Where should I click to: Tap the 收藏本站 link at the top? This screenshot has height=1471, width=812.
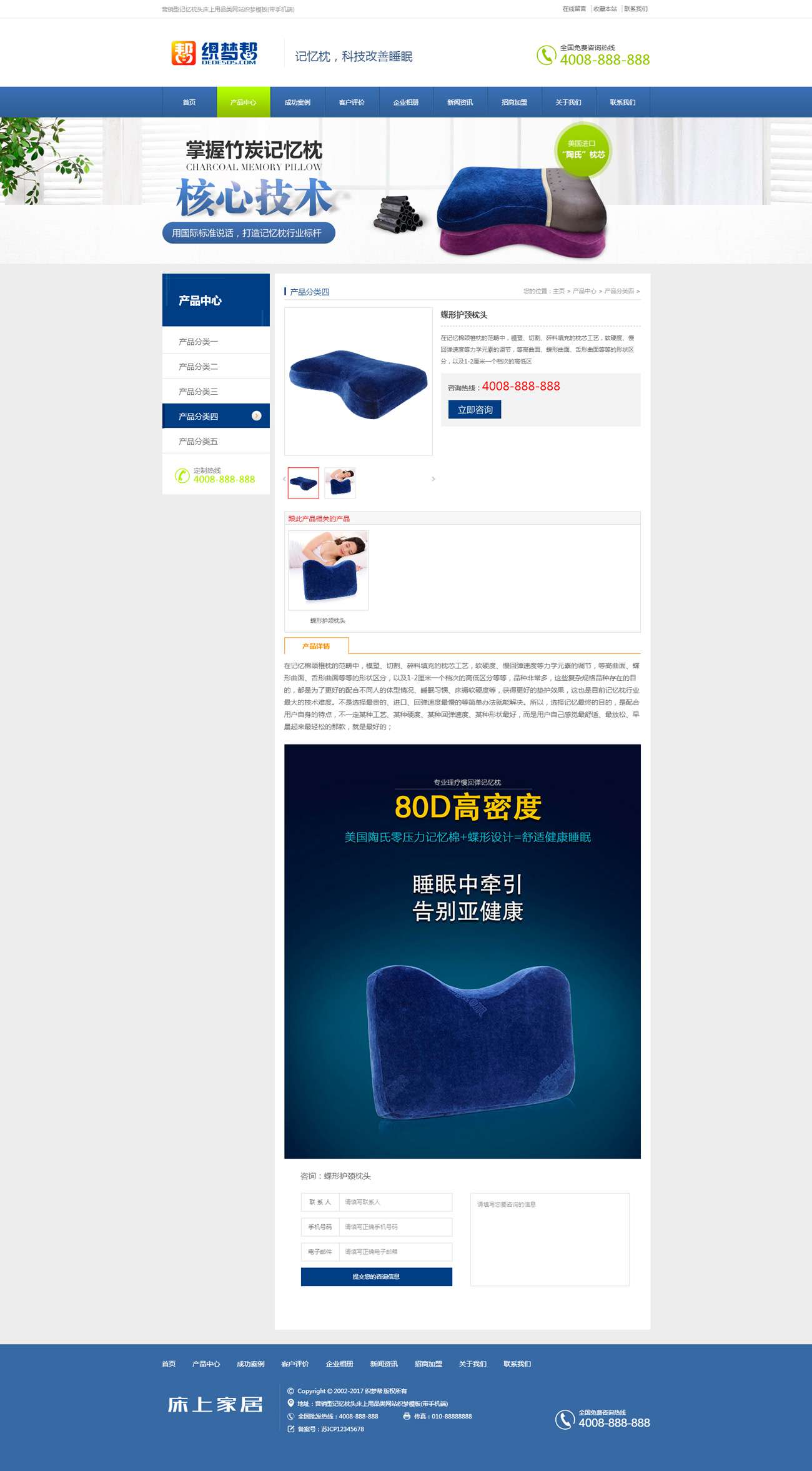605,9
